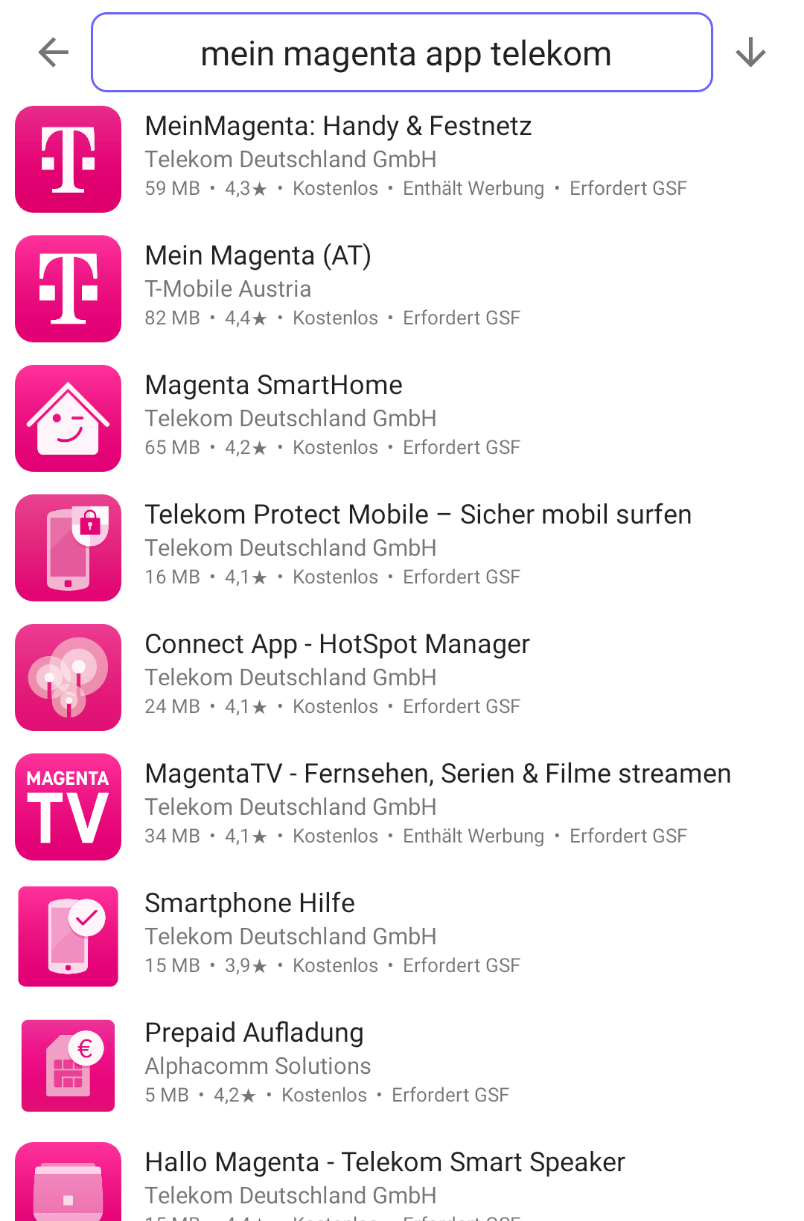Go back using the arrow icon

[x=53, y=53]
